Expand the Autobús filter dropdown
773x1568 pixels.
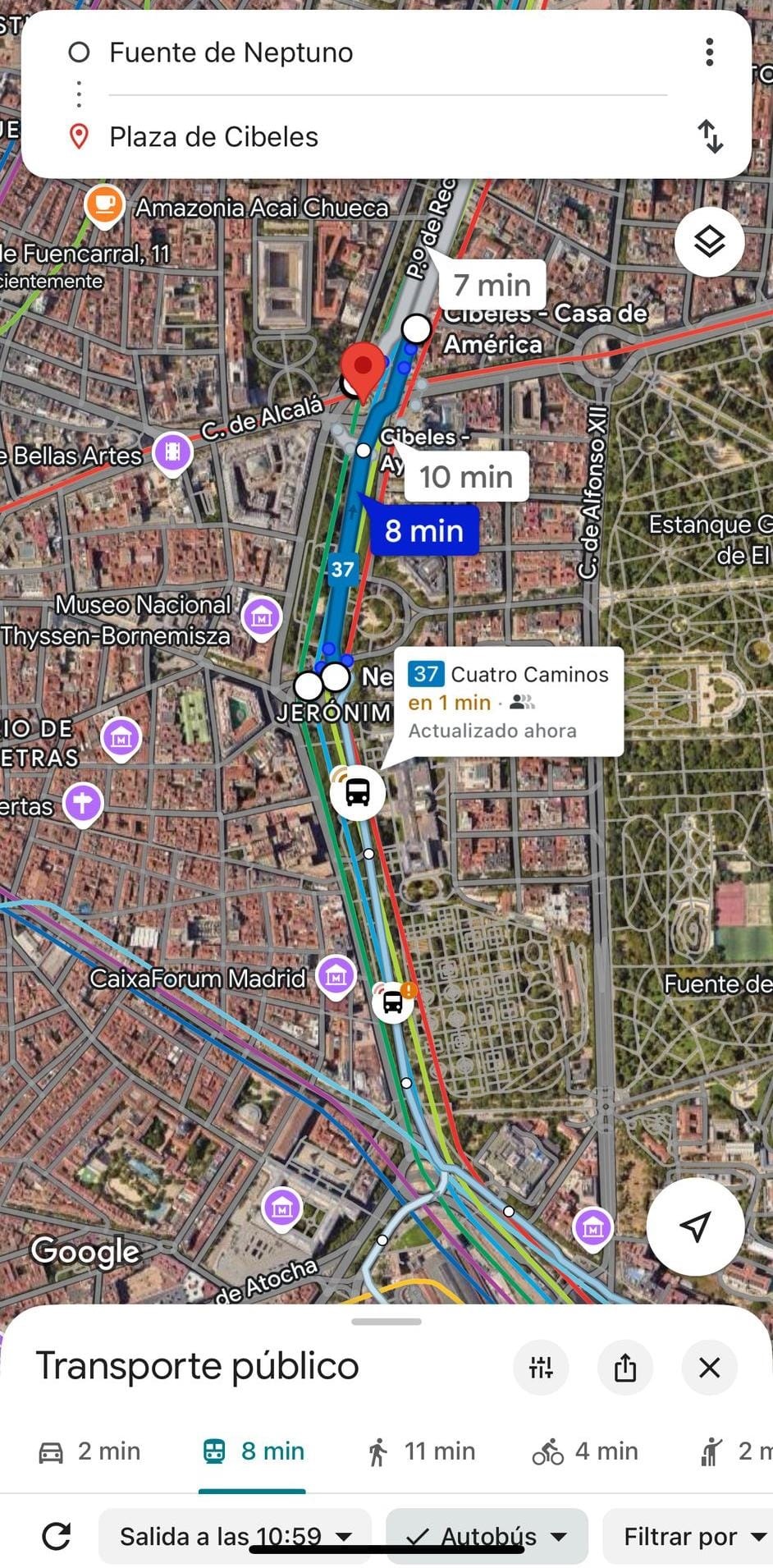click(487, 1536)
